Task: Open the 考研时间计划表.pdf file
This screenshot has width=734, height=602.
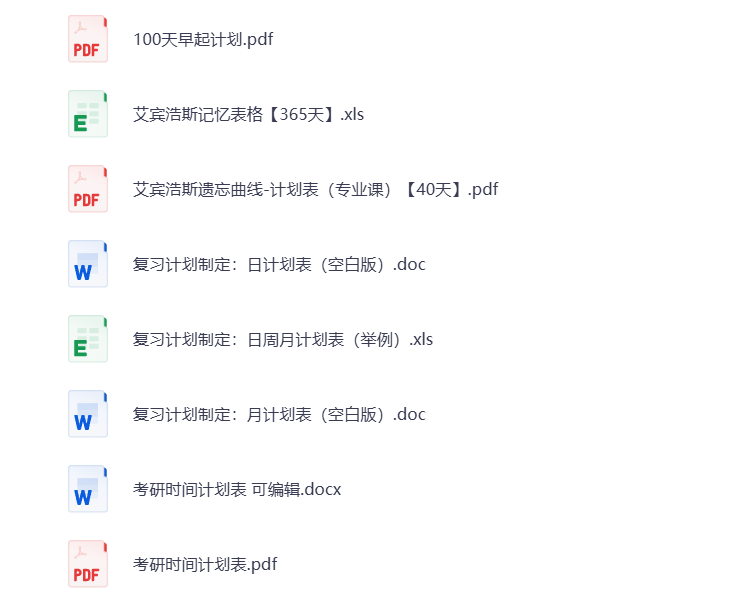Action: (205, 564)
